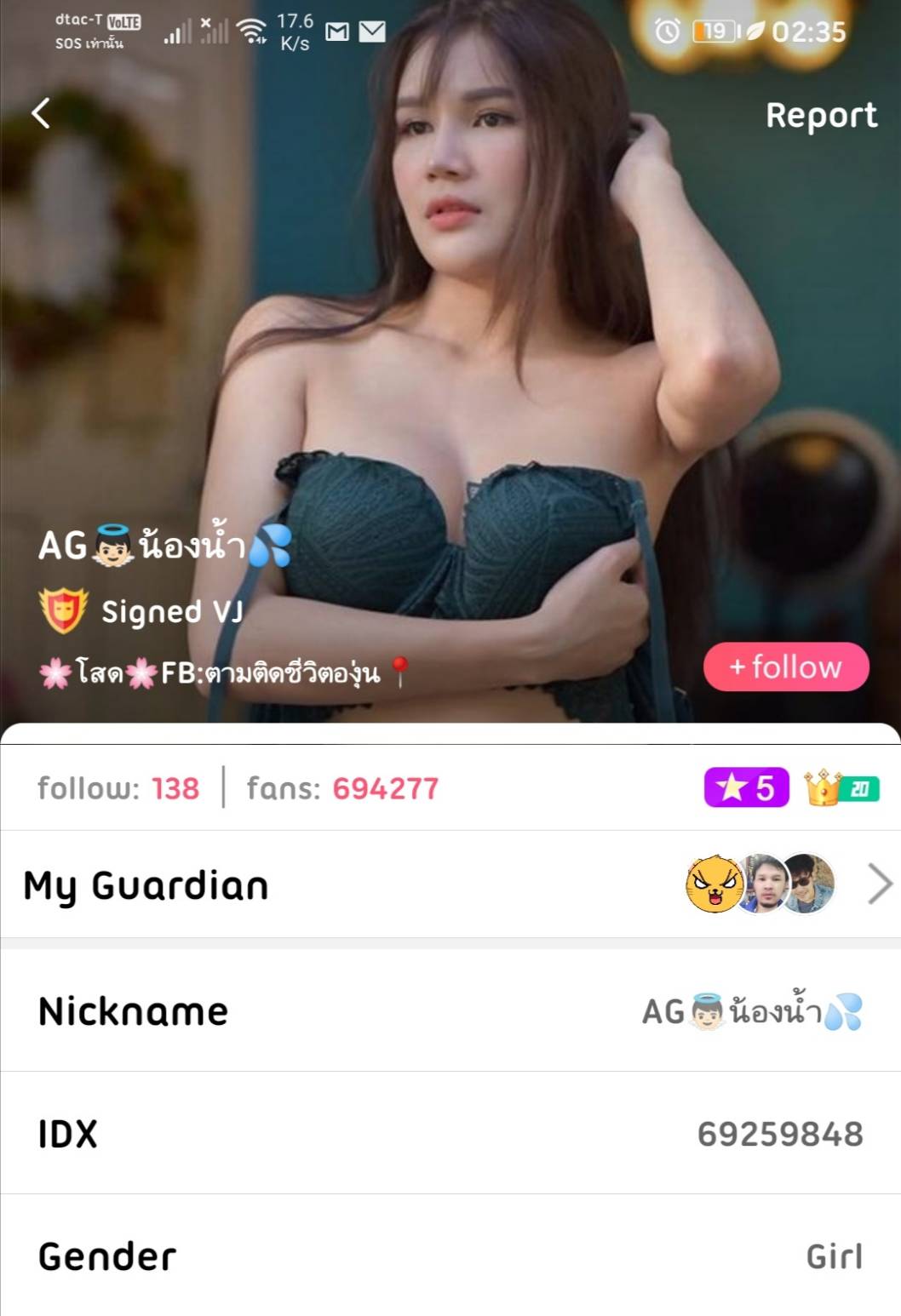Viewport: 901px width, 1316px height.
Task: Open the My Guardian list
Action: pos(450,885)
